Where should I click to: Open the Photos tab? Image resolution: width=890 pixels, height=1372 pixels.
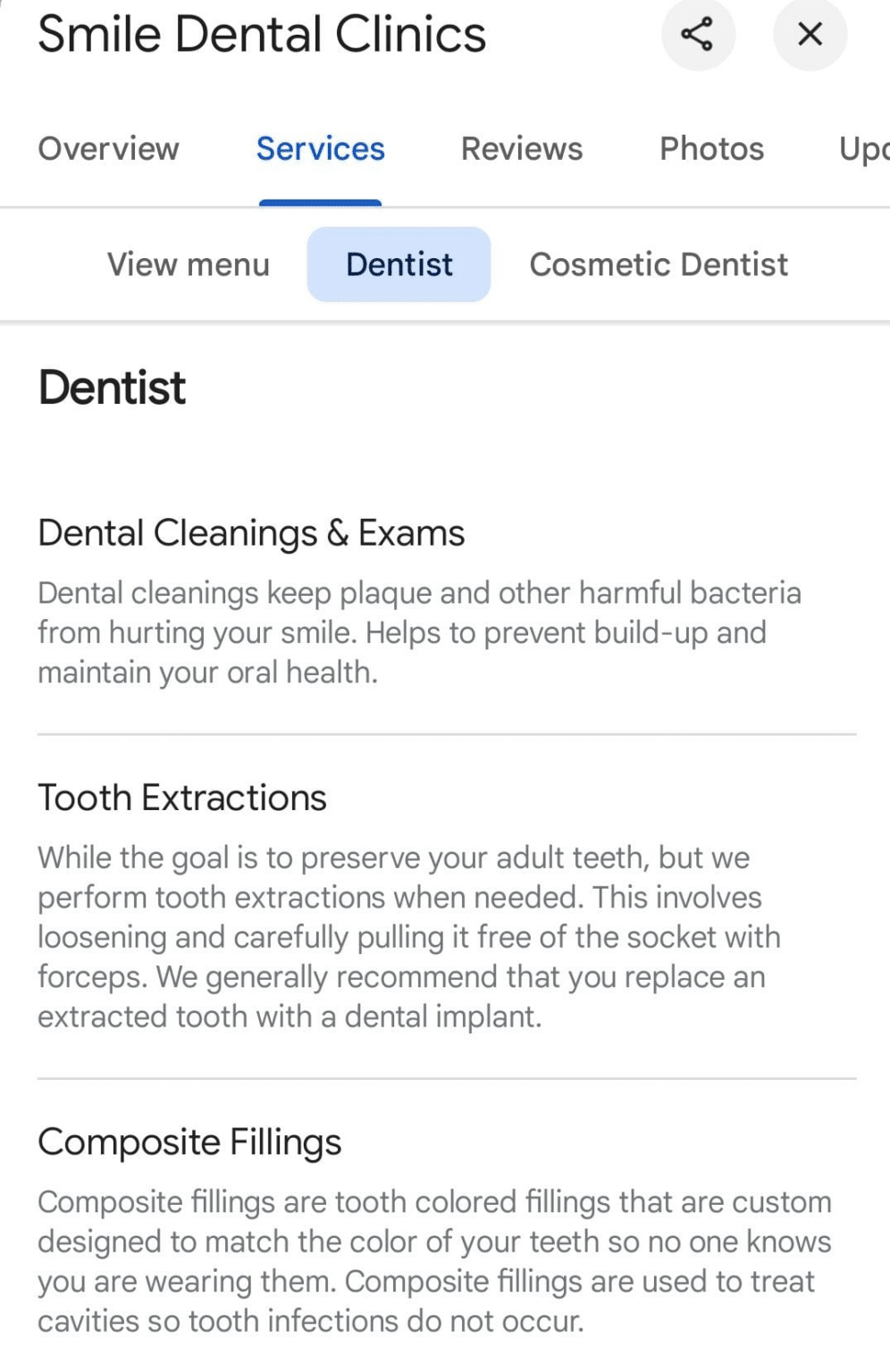[x=711, y=149]
